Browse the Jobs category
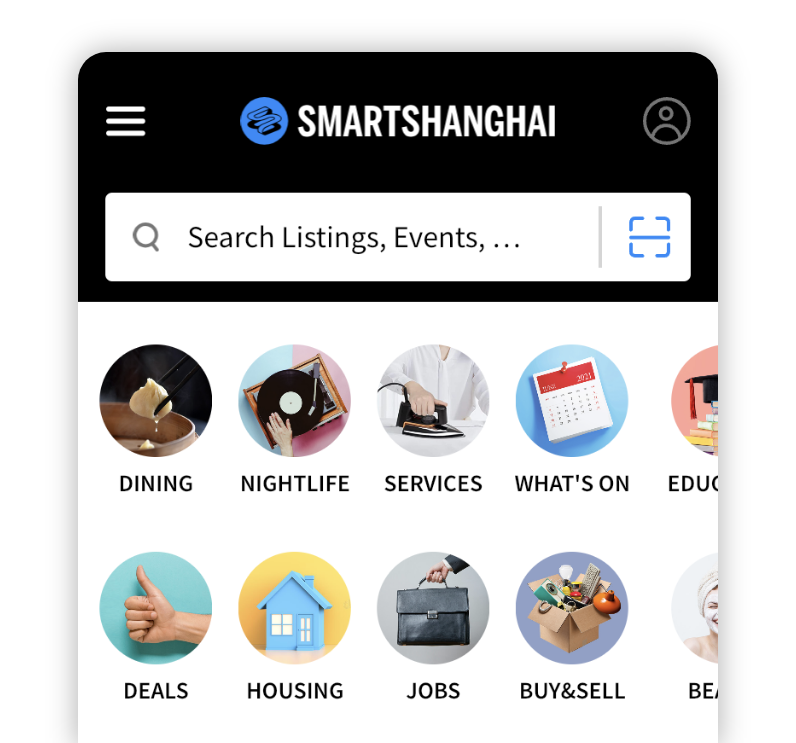Image resolution: width=796 pixels, height=743 pixels. pyautogui.click(x=433, y=608)
